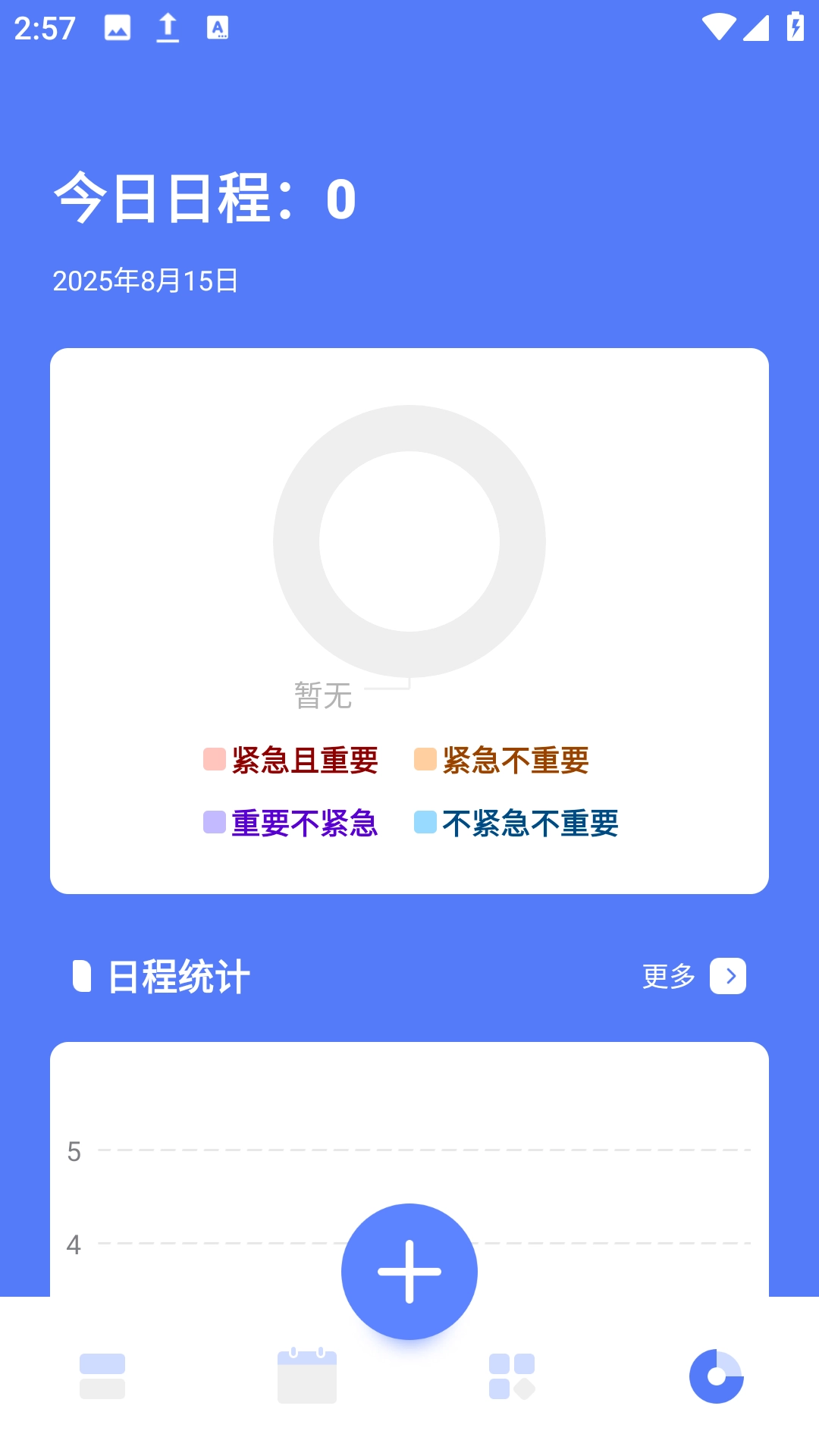The height and width of the screenshot is (1456, 819).
Task: Click the 更多 link
Action: point(667,977)
